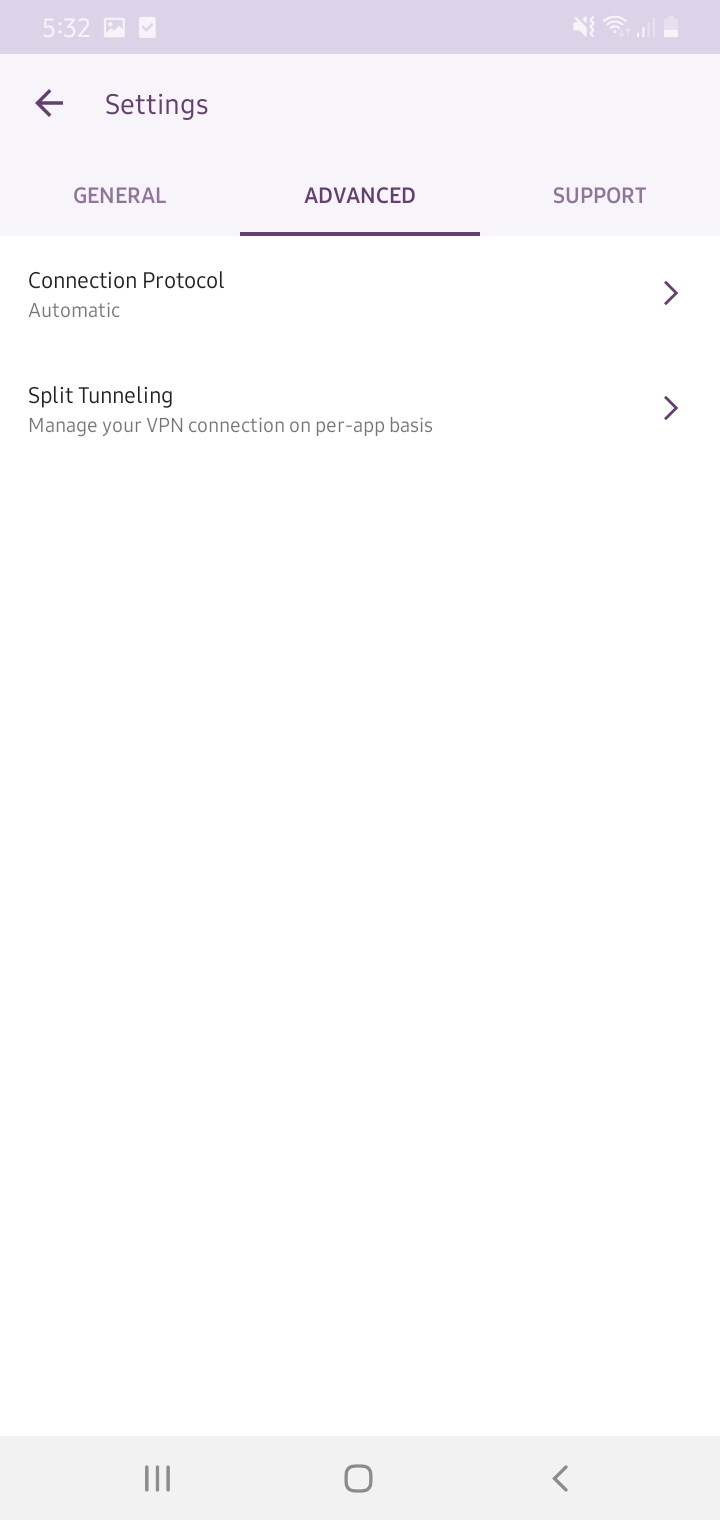Viewport: 720px width, 1520px height.
Task: Select the Advanced tab
Action: 360,195
